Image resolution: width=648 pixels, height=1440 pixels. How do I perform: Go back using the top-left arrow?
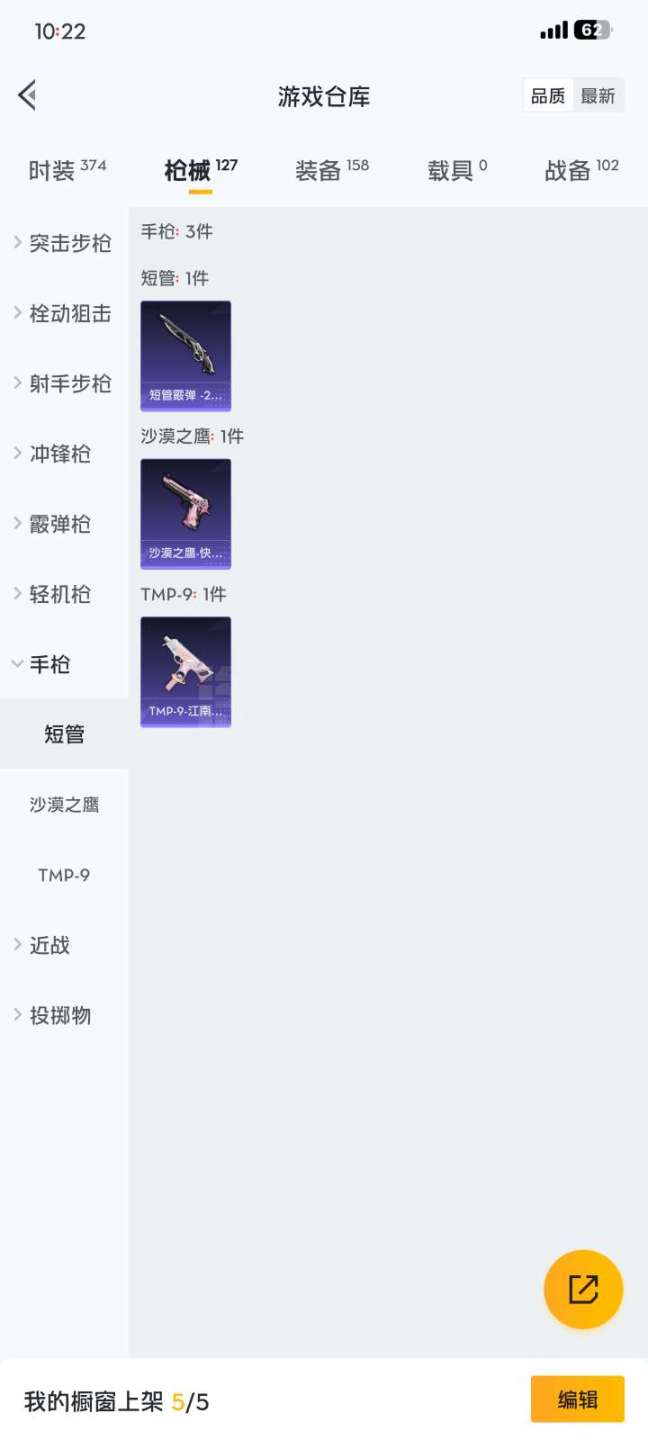[27, 95]
